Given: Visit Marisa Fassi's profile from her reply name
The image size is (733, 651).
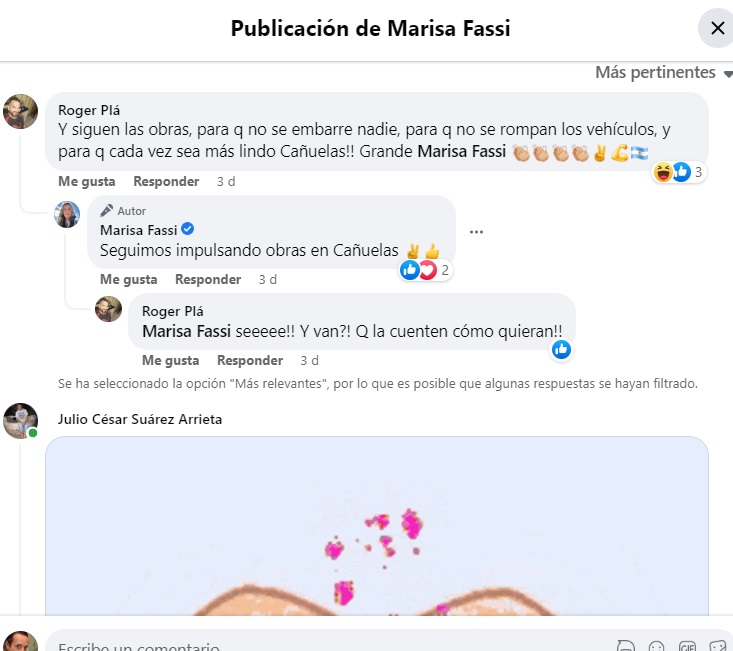Looking at the screenshot, I should pyautogui.click(x=138, y=230).
